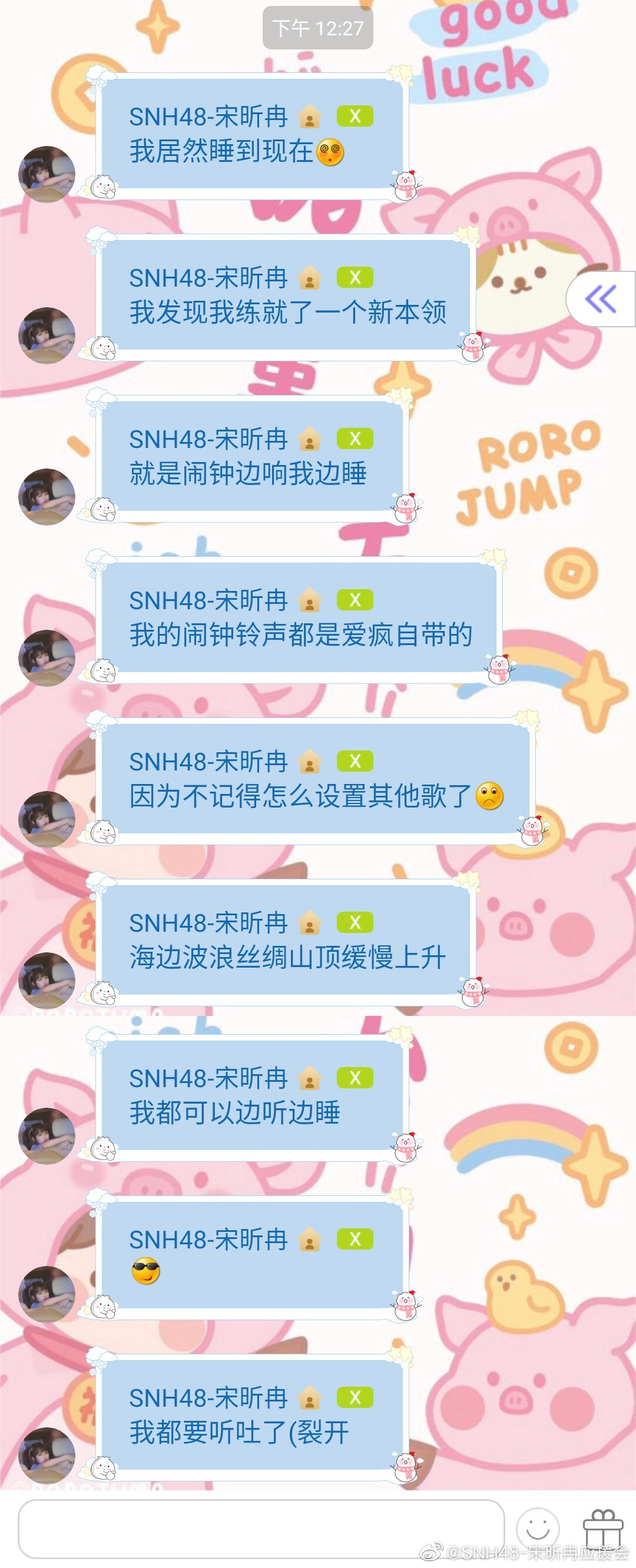This screenshot has width=636, height=1568.
Task: Open the gift box panel
Action: [x=602, y=1528]
